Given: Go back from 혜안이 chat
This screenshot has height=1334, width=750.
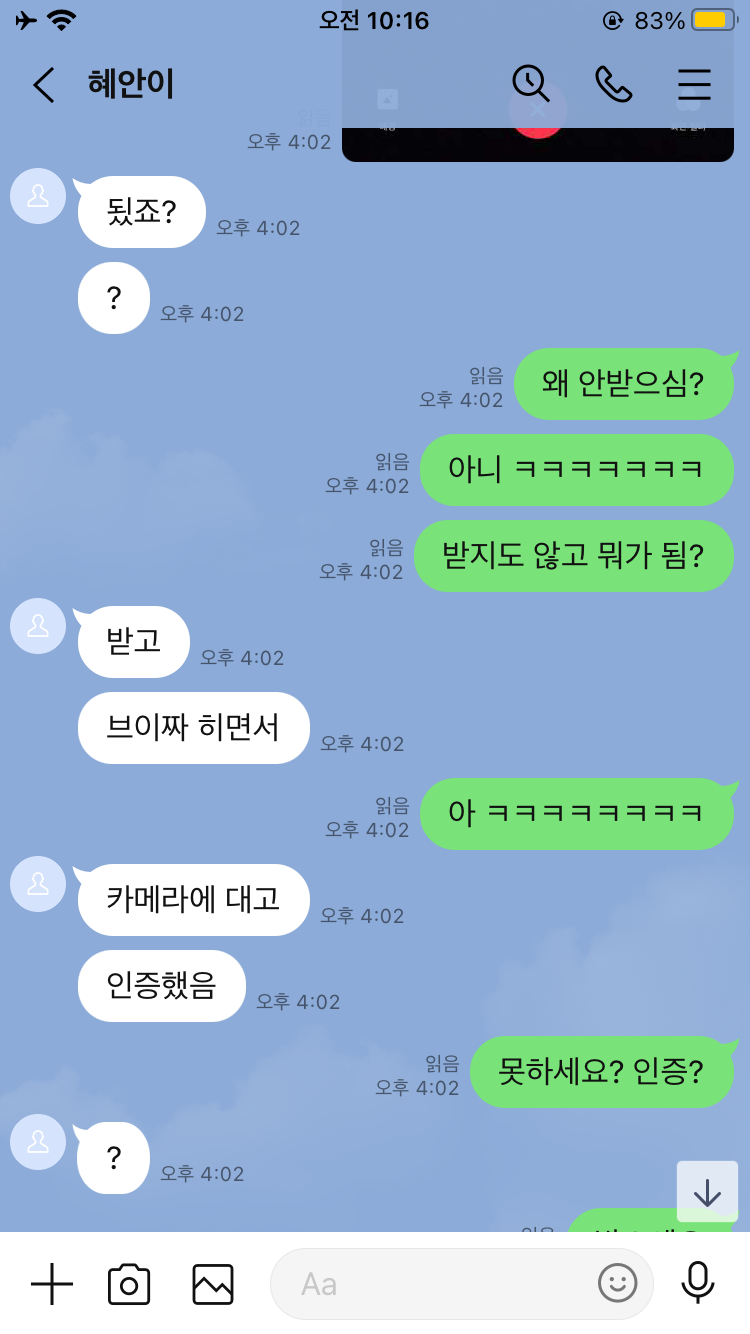Looking at the screenshot, I should pyautogui.click(x=43, y=85).
